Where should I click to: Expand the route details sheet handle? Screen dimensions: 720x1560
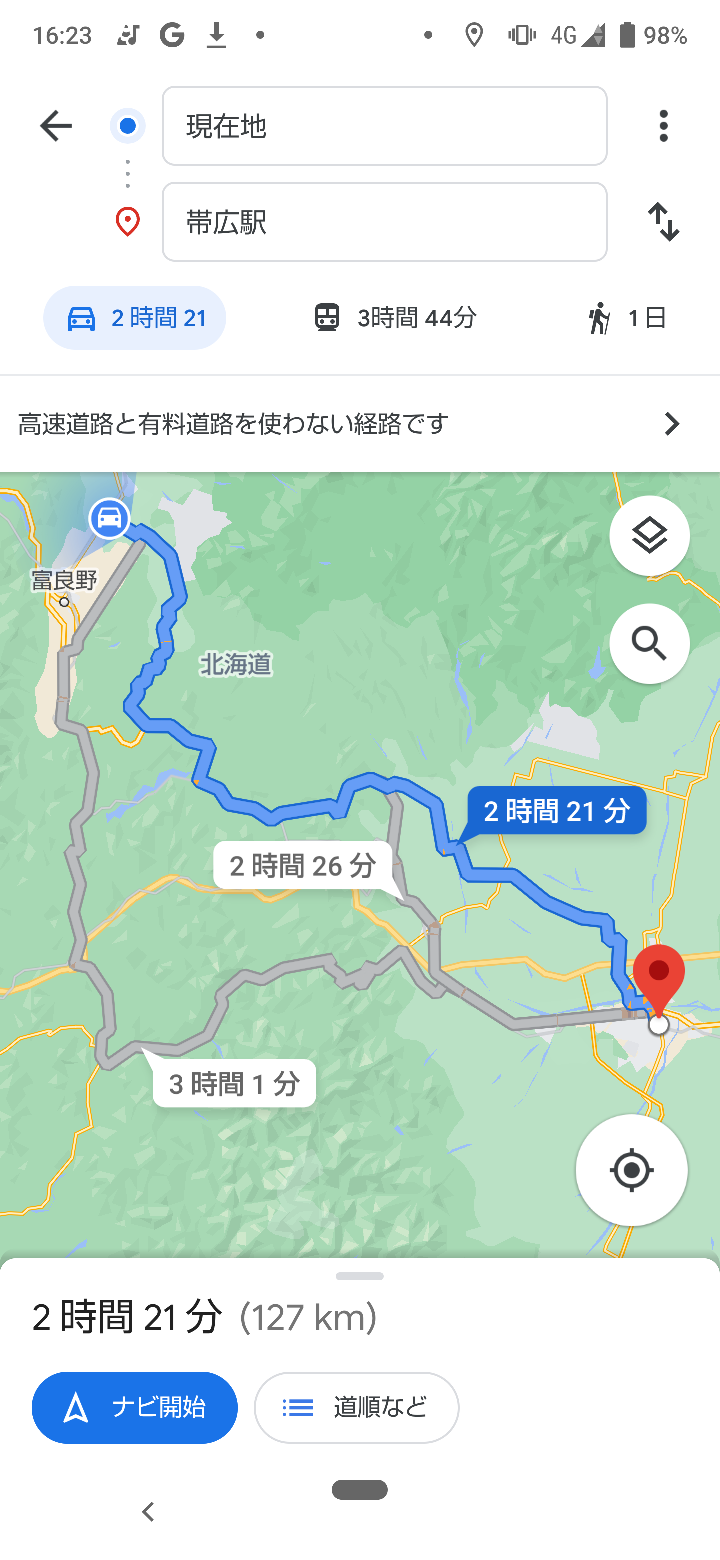point(360,1276)
